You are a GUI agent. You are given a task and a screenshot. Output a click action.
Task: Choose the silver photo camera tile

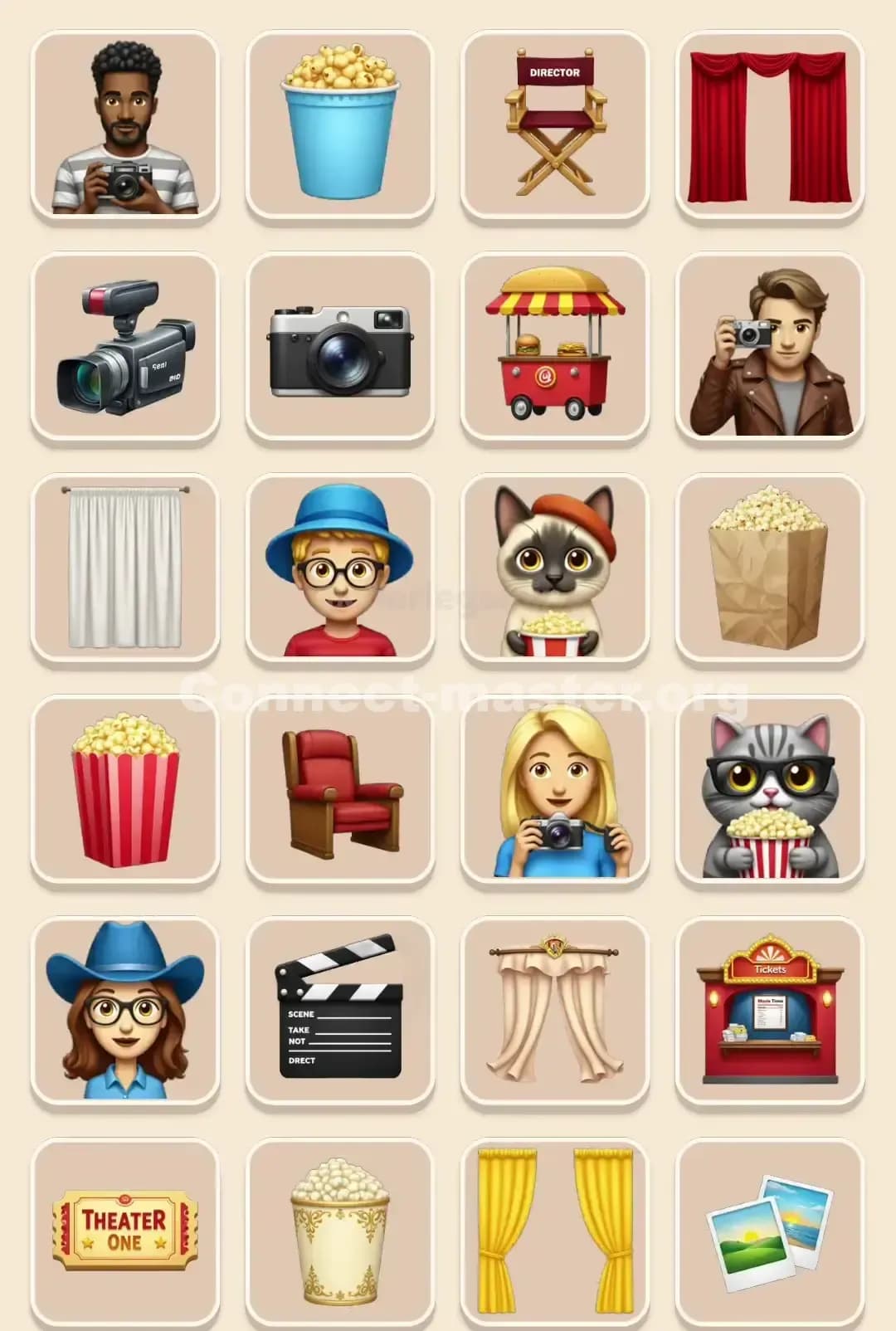340,348
